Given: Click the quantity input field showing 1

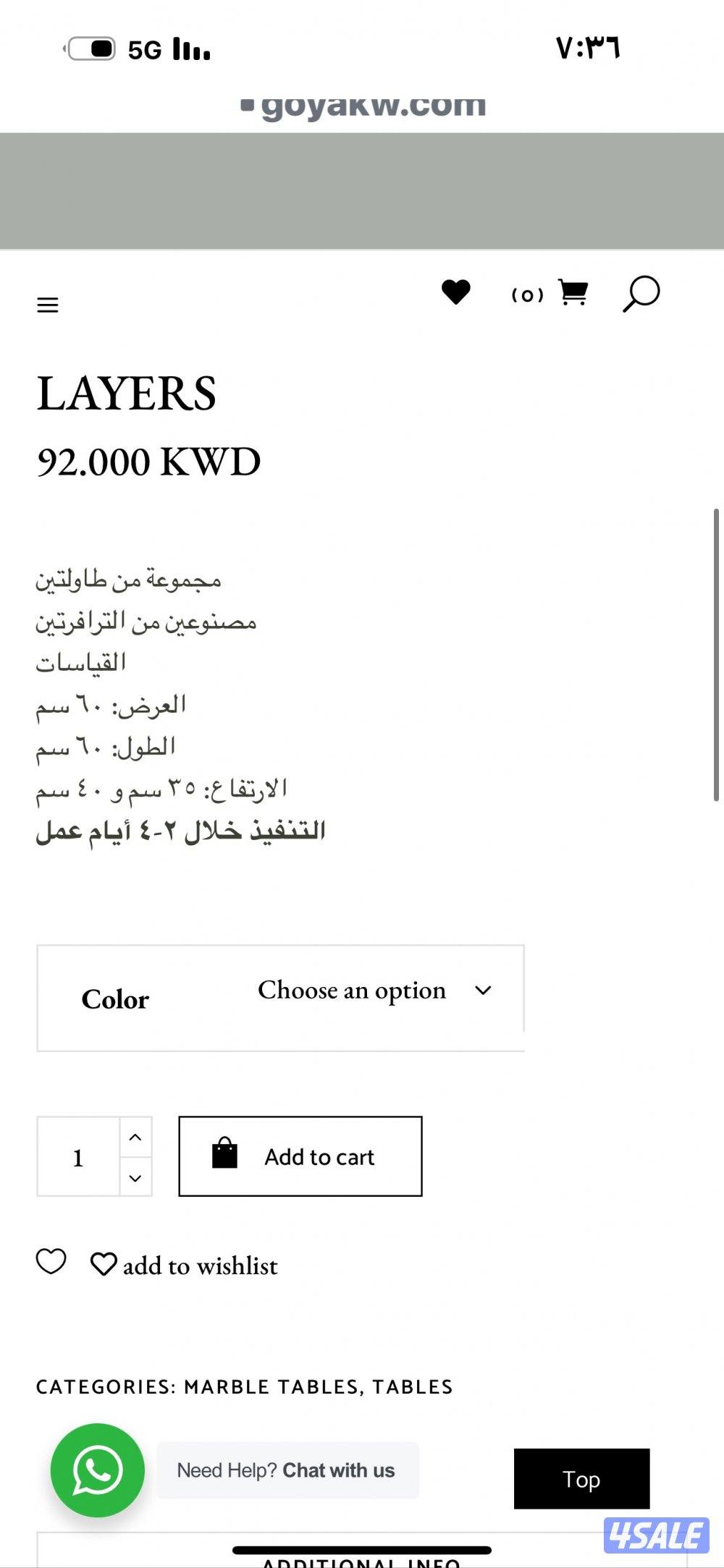Looking at the screenshot, I should pos(78,1156).
